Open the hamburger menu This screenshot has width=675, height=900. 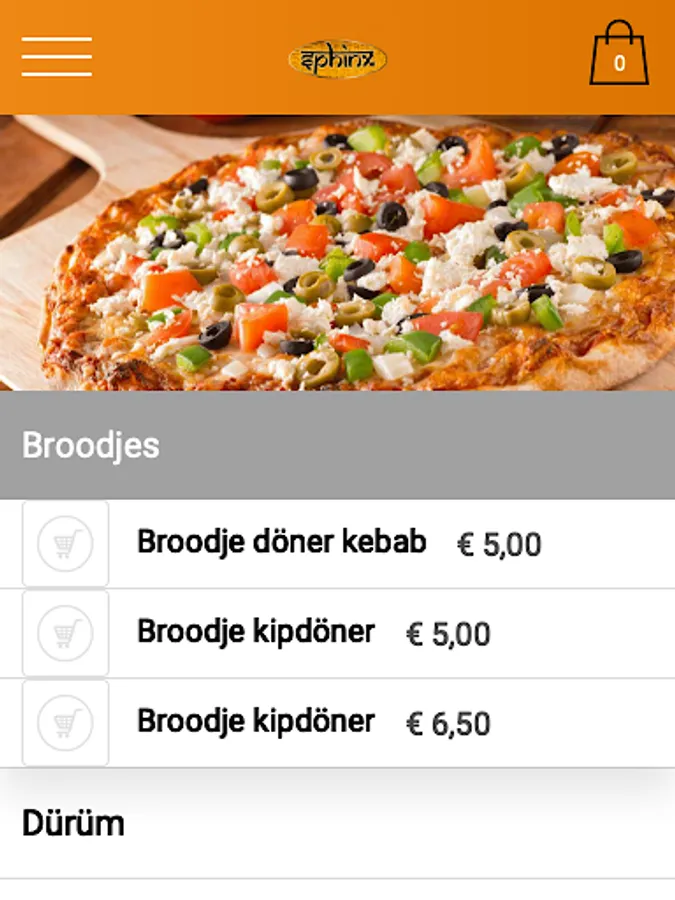57,57
